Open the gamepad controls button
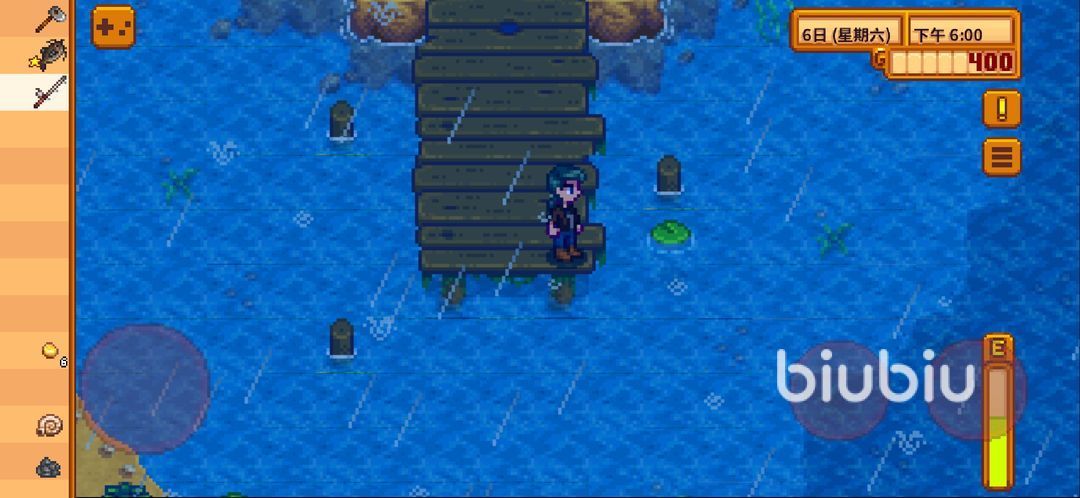Screen dimensions: 1080x498 click(114, 27)
